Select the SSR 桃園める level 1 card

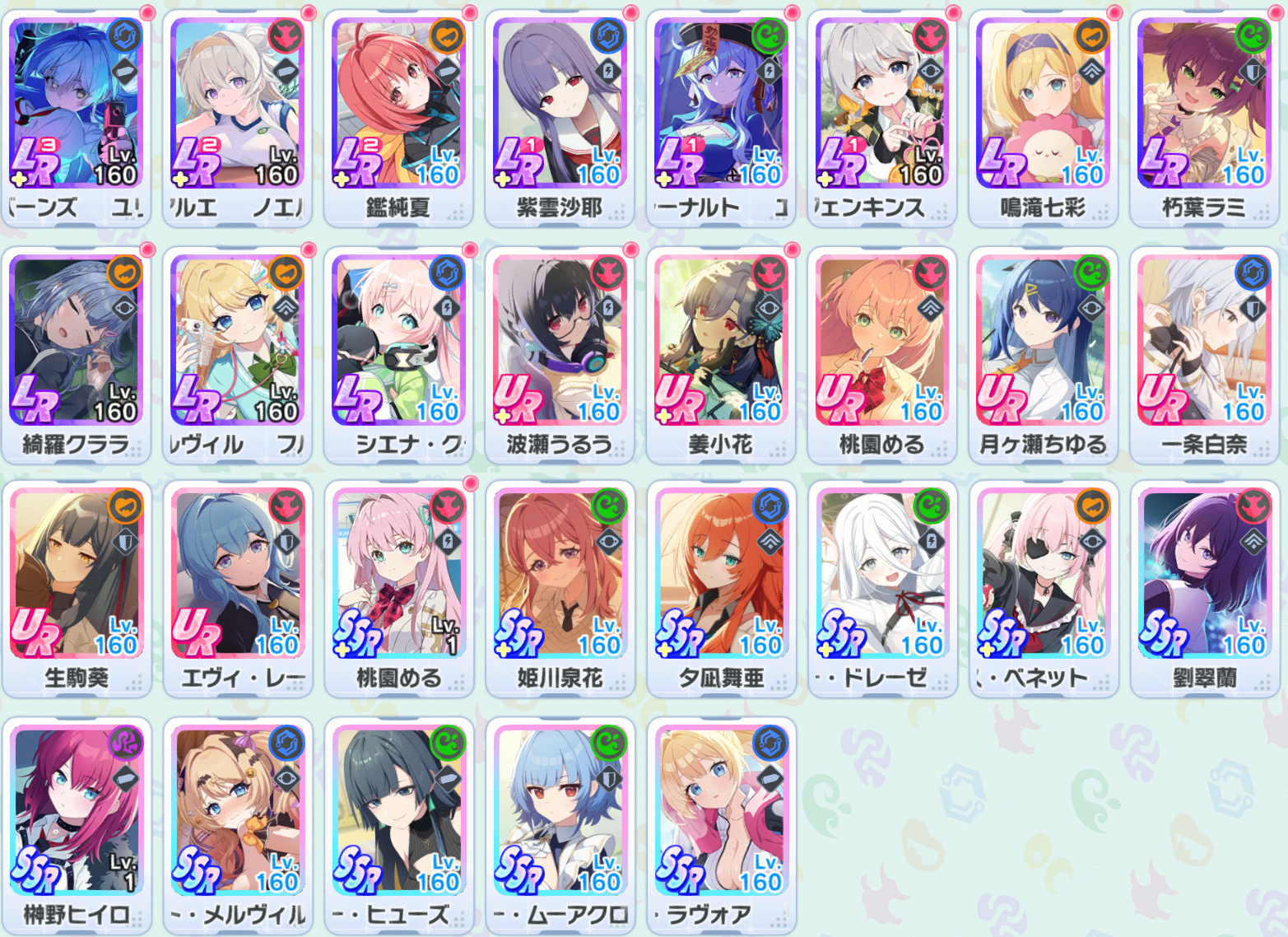point(398,586)
